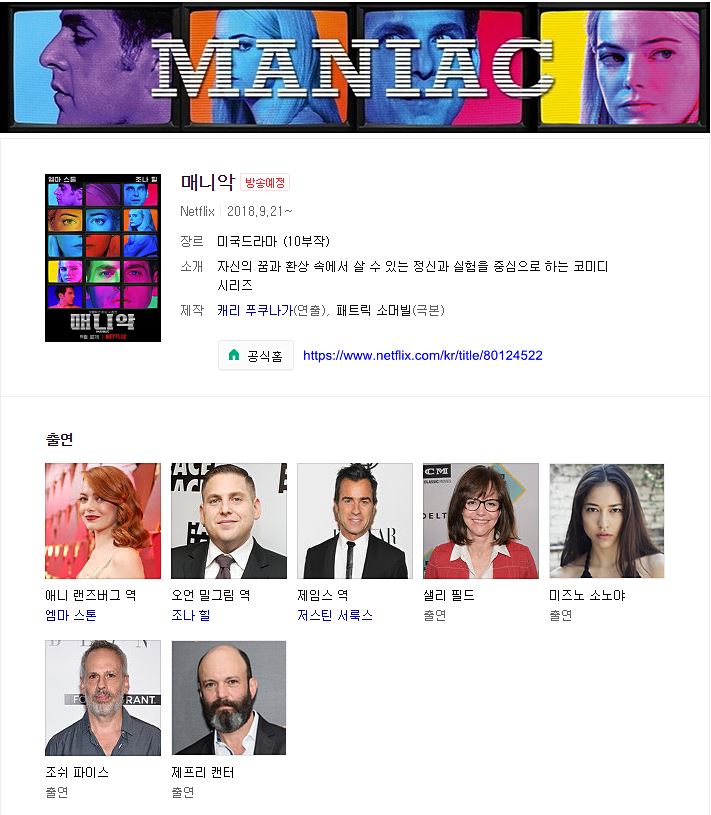Open 엠마 스톤's profile link
The image size is (711, 815).
click(71, 616)
